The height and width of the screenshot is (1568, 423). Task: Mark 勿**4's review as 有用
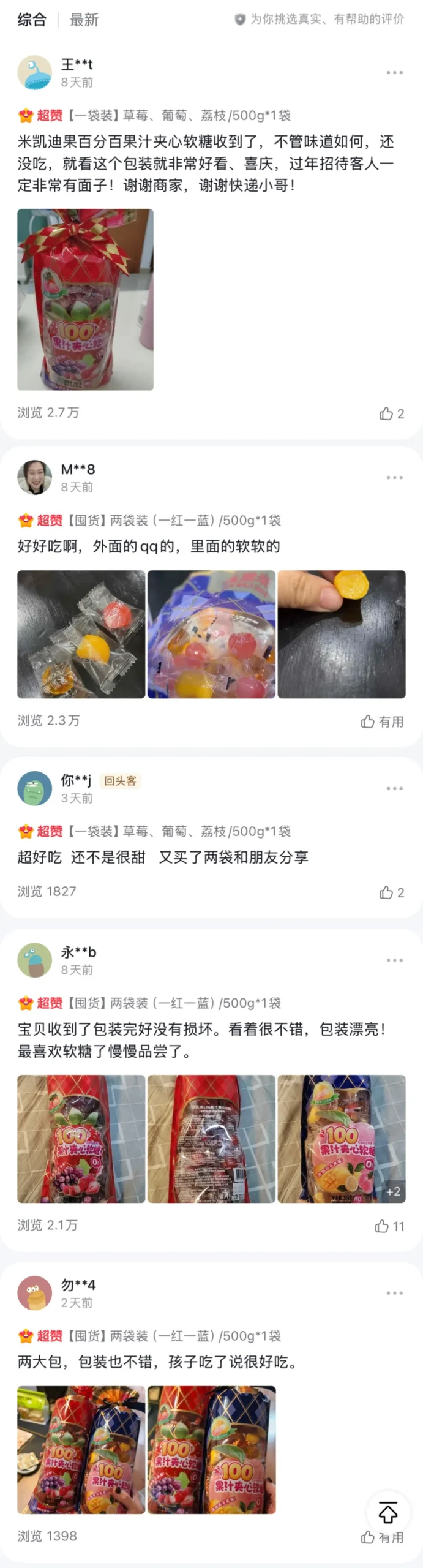click(x=382, y=1537)
